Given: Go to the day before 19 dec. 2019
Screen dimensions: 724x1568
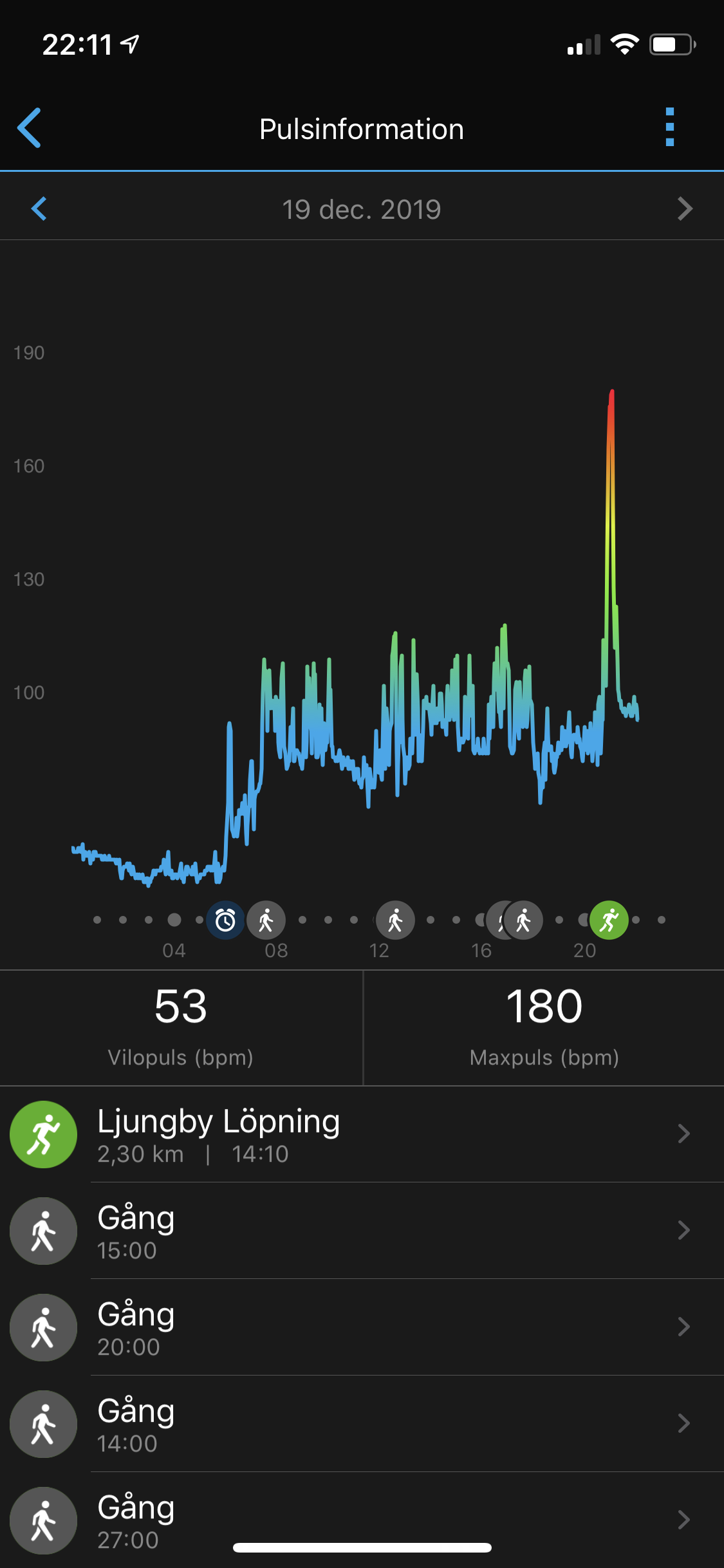Looking at the screenshot, I should (x=39, y=209).
